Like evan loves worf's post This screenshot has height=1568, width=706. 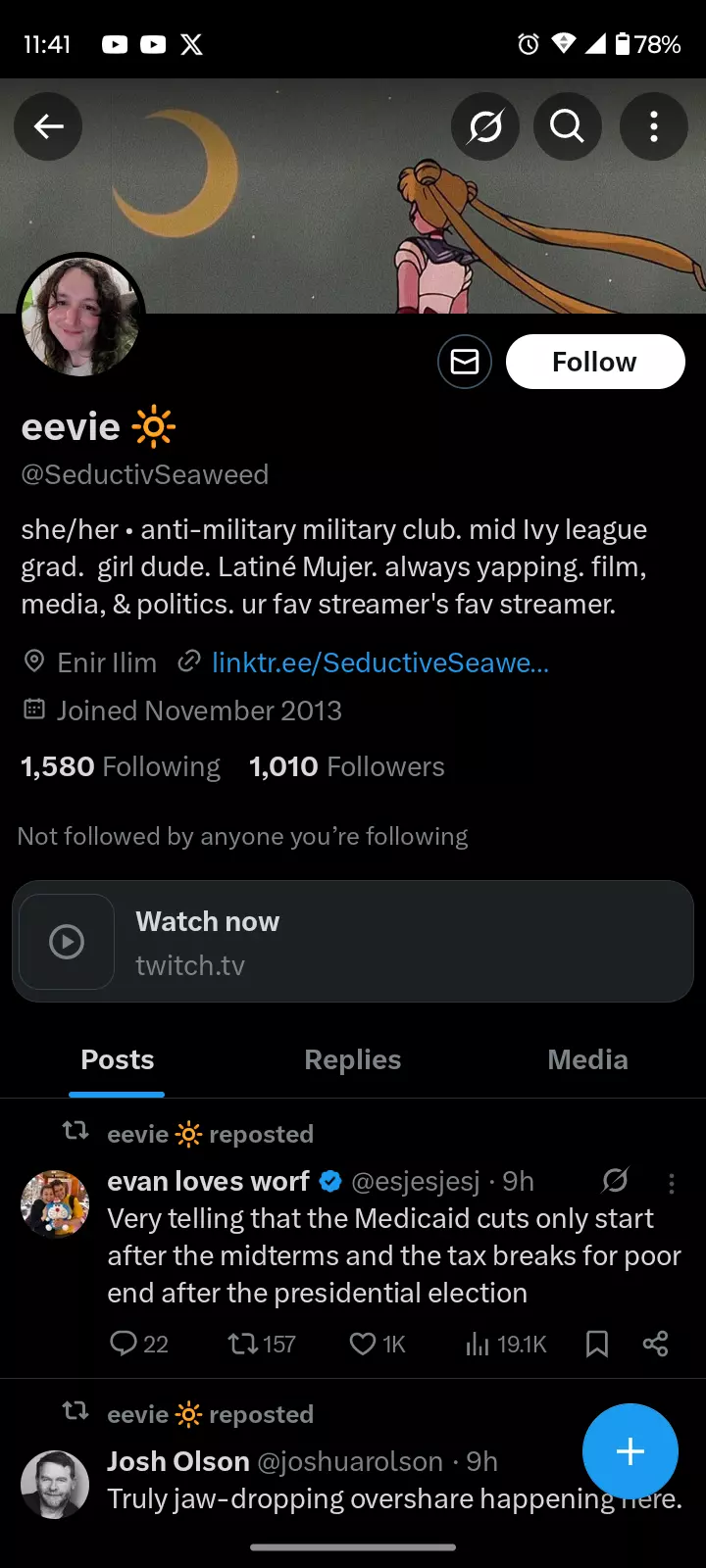pyautogui.click(x=378, y=1344)
